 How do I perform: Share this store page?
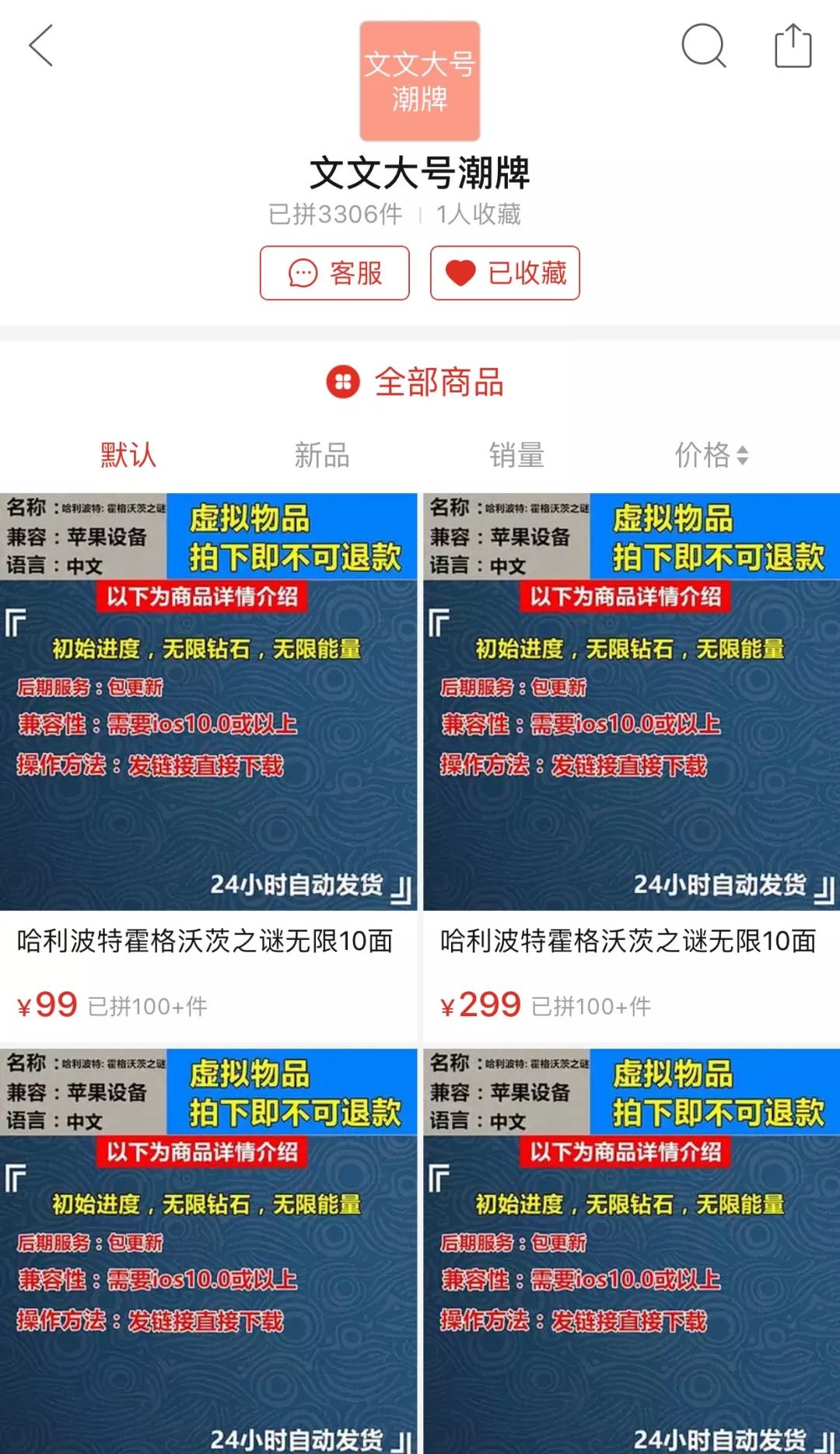(x=793, y=46)
